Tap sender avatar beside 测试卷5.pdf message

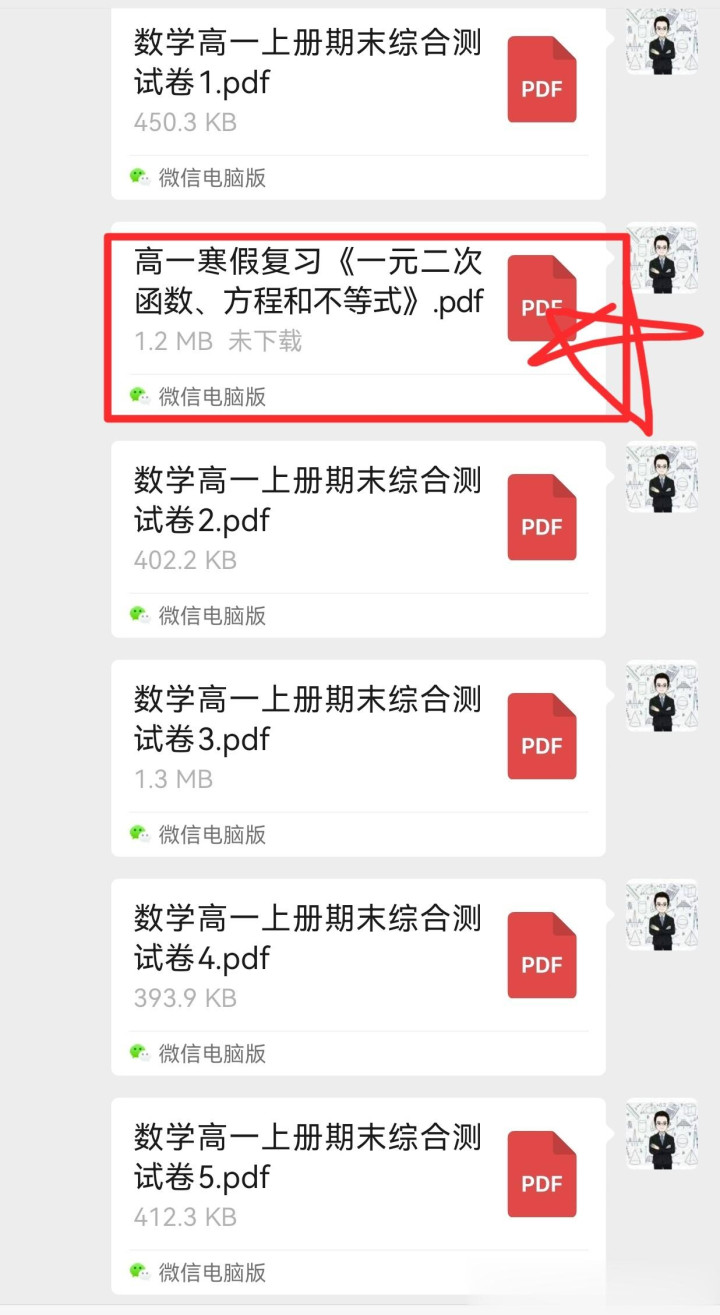(661, 1134)
